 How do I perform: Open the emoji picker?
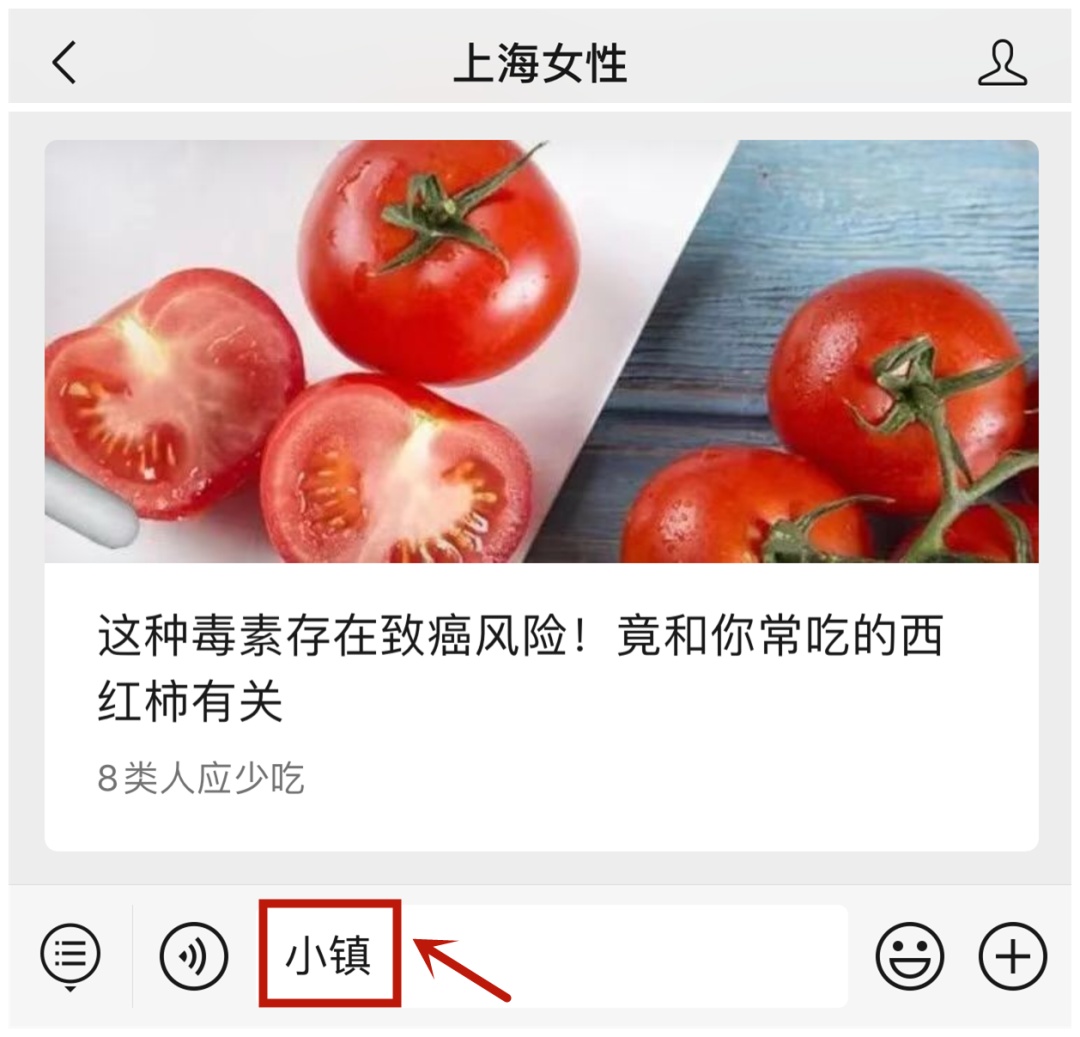tap(909, 956)
